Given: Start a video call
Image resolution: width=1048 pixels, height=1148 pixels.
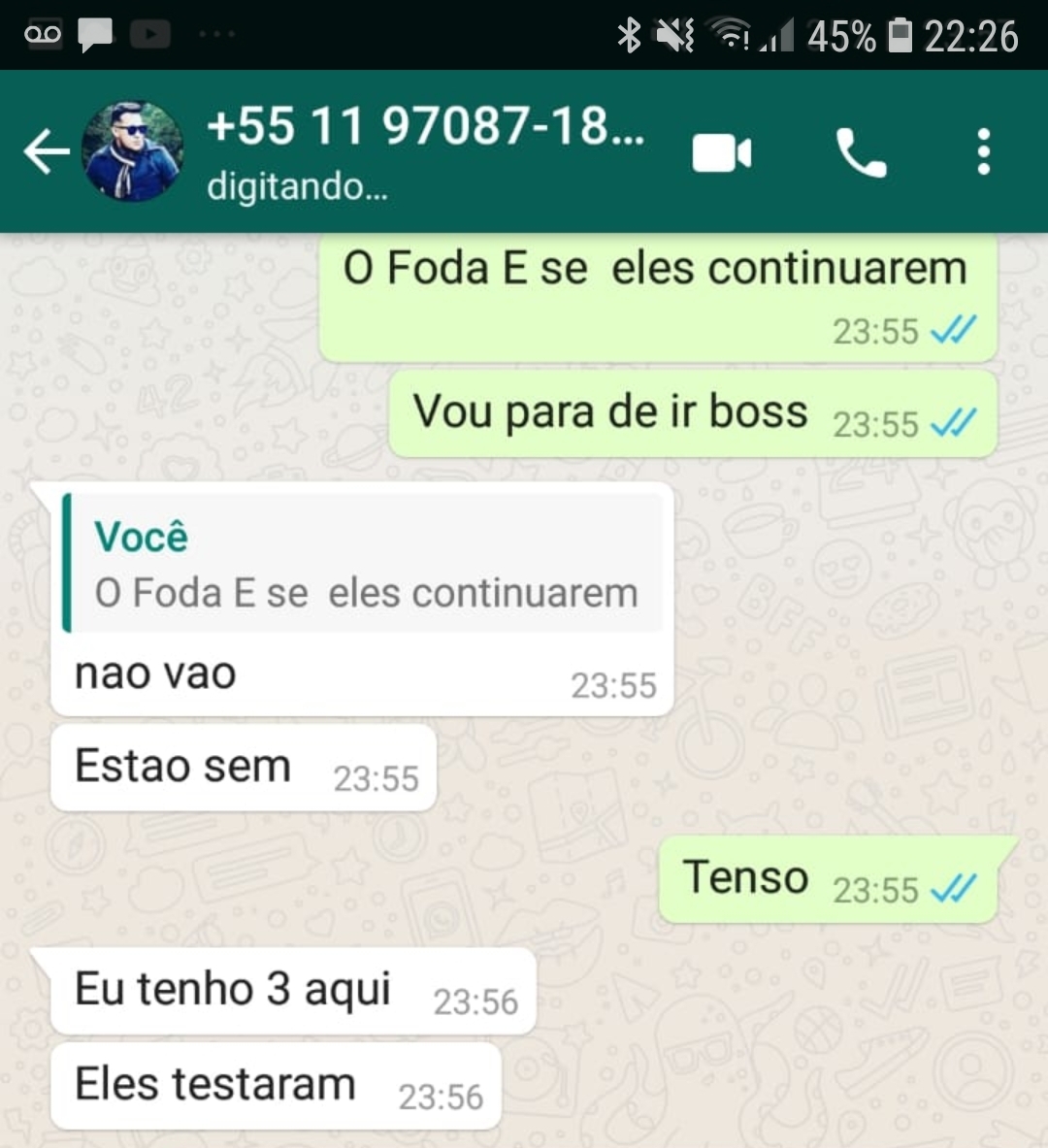Looking at the screenshot, I should point(721,153).
